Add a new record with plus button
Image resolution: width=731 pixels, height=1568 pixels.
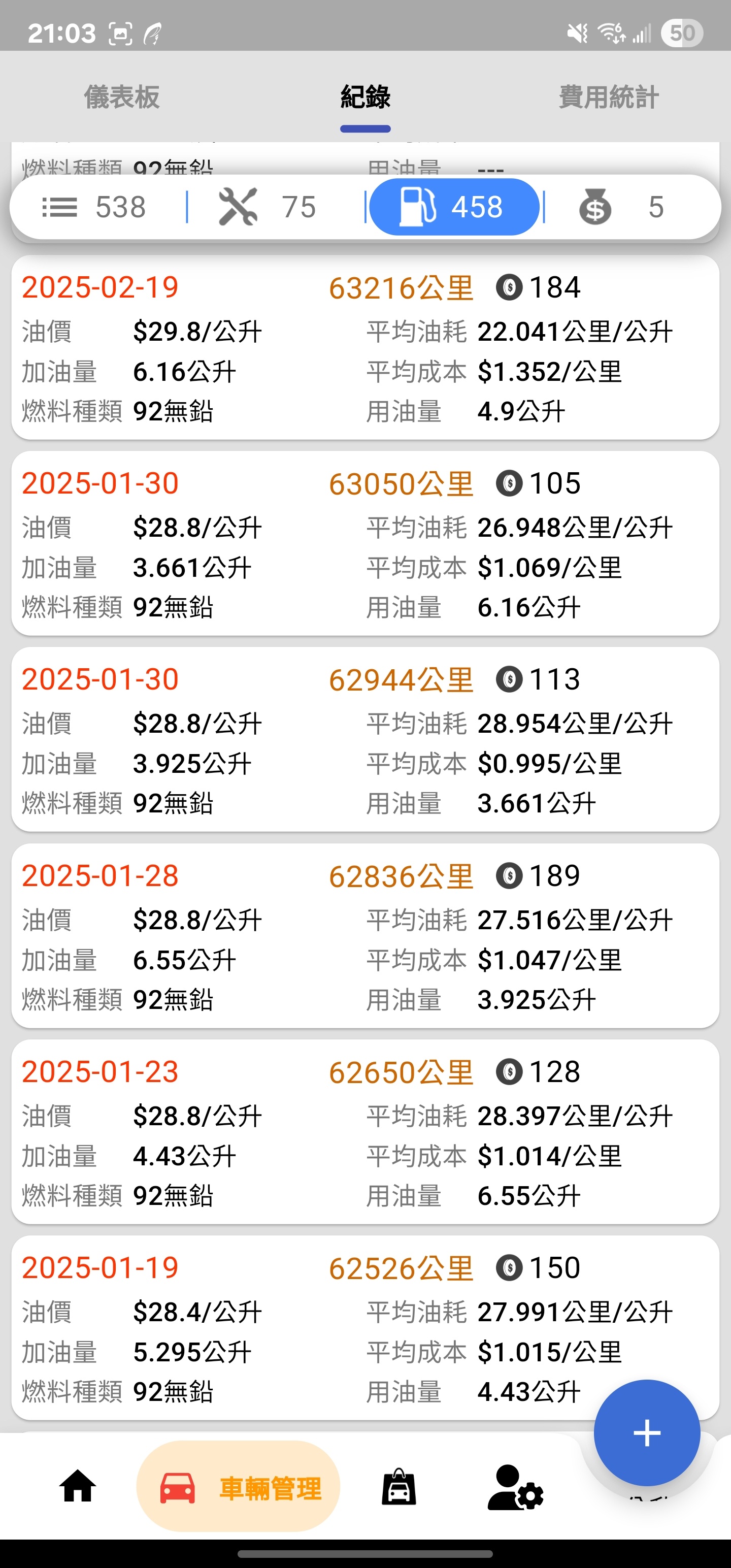647,1433
